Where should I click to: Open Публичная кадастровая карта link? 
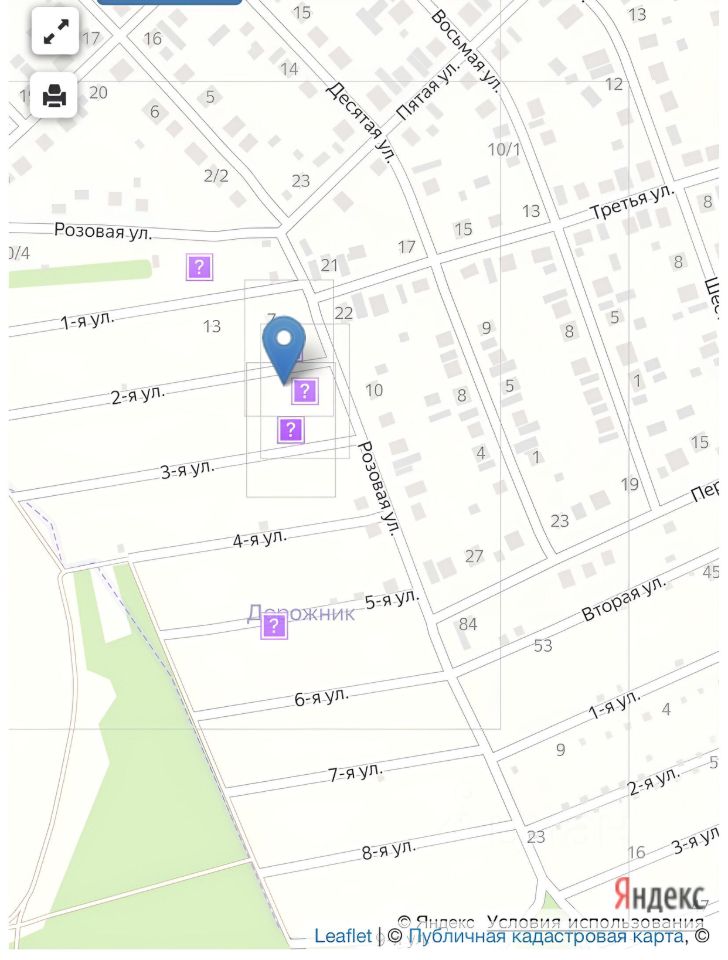[x=546, y=937]
